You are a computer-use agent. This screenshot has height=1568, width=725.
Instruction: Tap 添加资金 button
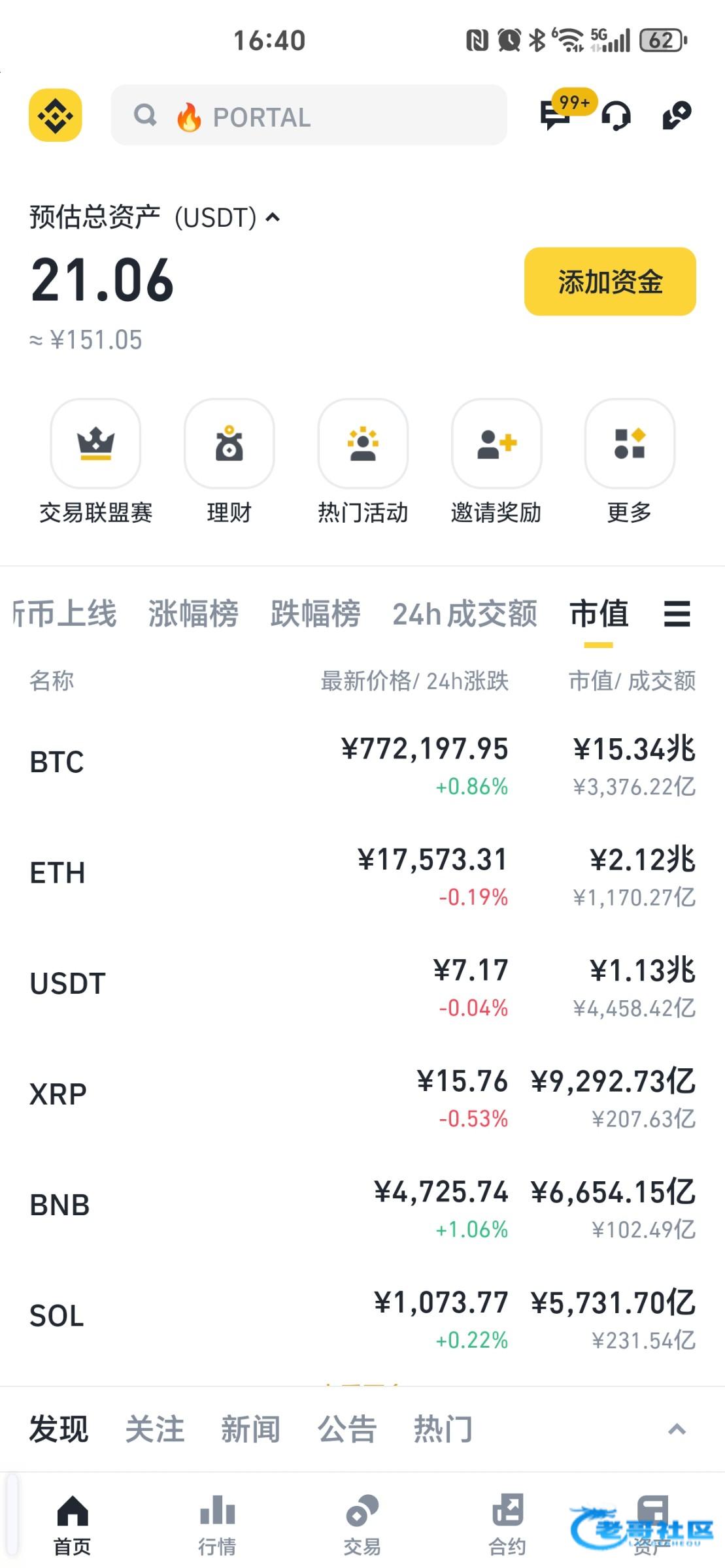610,282
